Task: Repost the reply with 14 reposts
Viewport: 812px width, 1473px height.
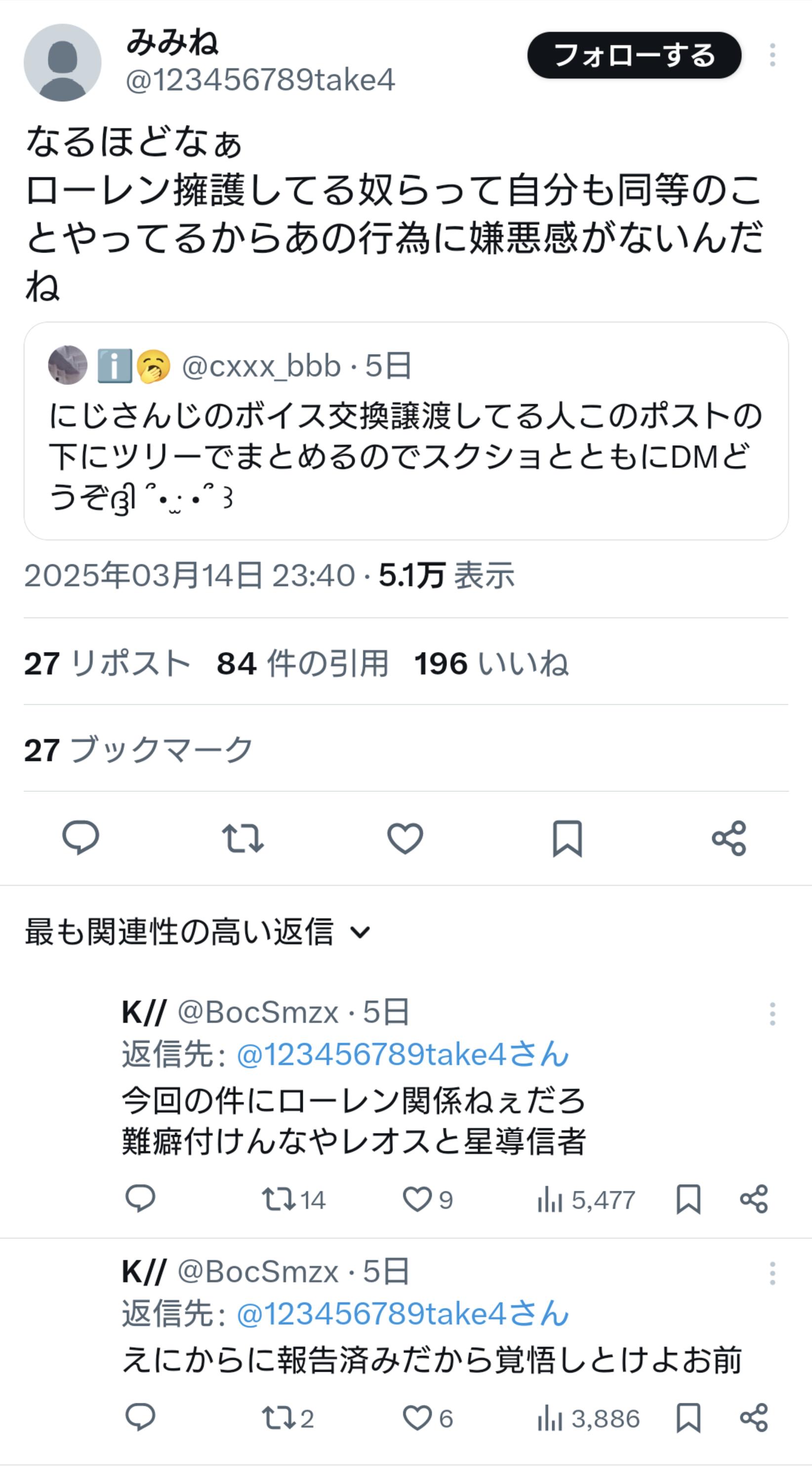Action: pyautogui.click(x=293, y=1199)
